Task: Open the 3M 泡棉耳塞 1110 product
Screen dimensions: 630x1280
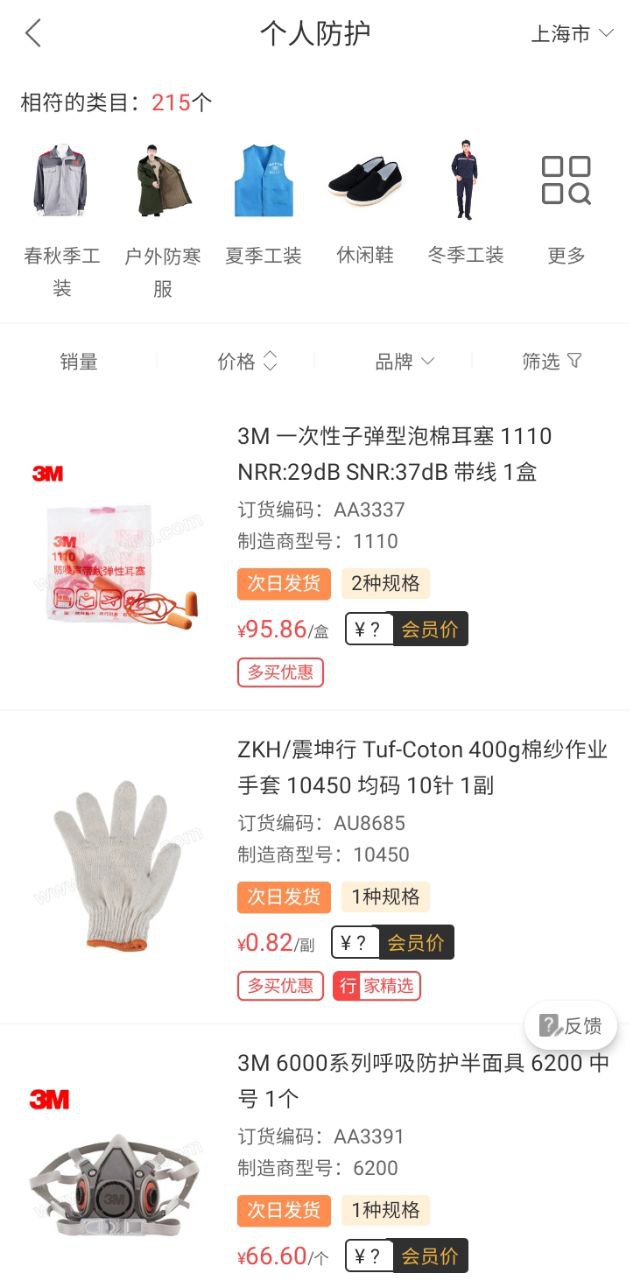Action: 394,454
